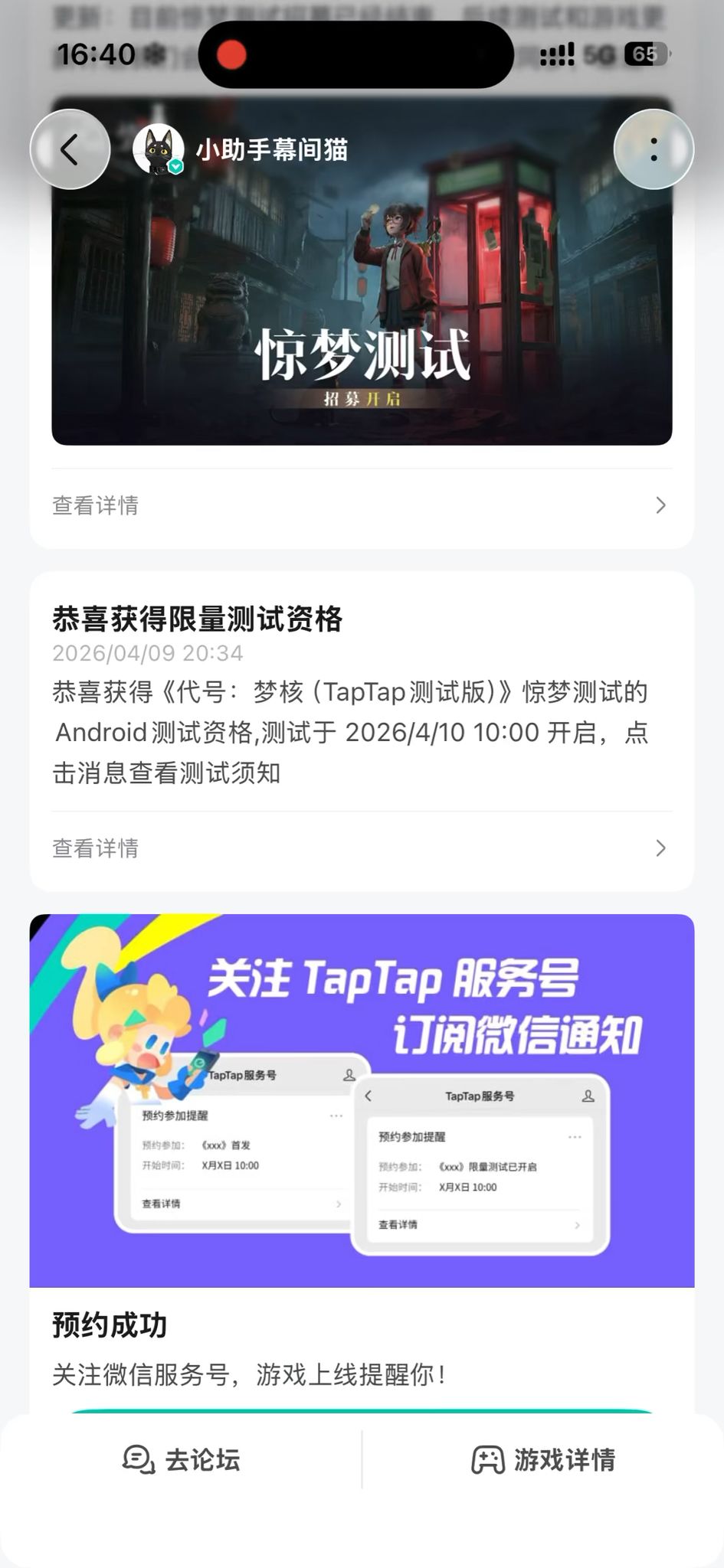Image resolution: width=724 pixels, height=1568 pixels.
Task: Open the 关注 TapTap 服务号 banner
Action: coord(362,1100)
